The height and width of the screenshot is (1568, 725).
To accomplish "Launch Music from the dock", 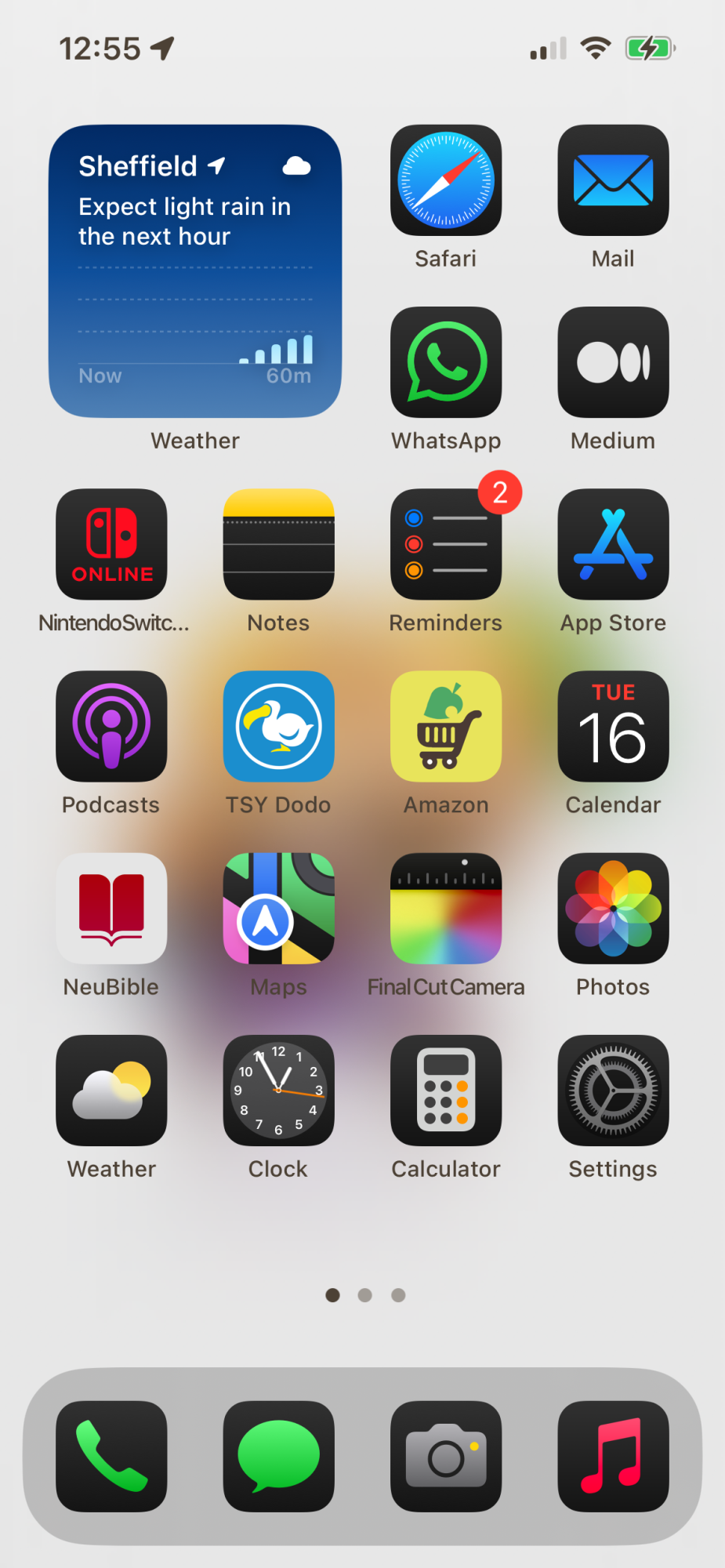I will click(x=613, y=1456).
